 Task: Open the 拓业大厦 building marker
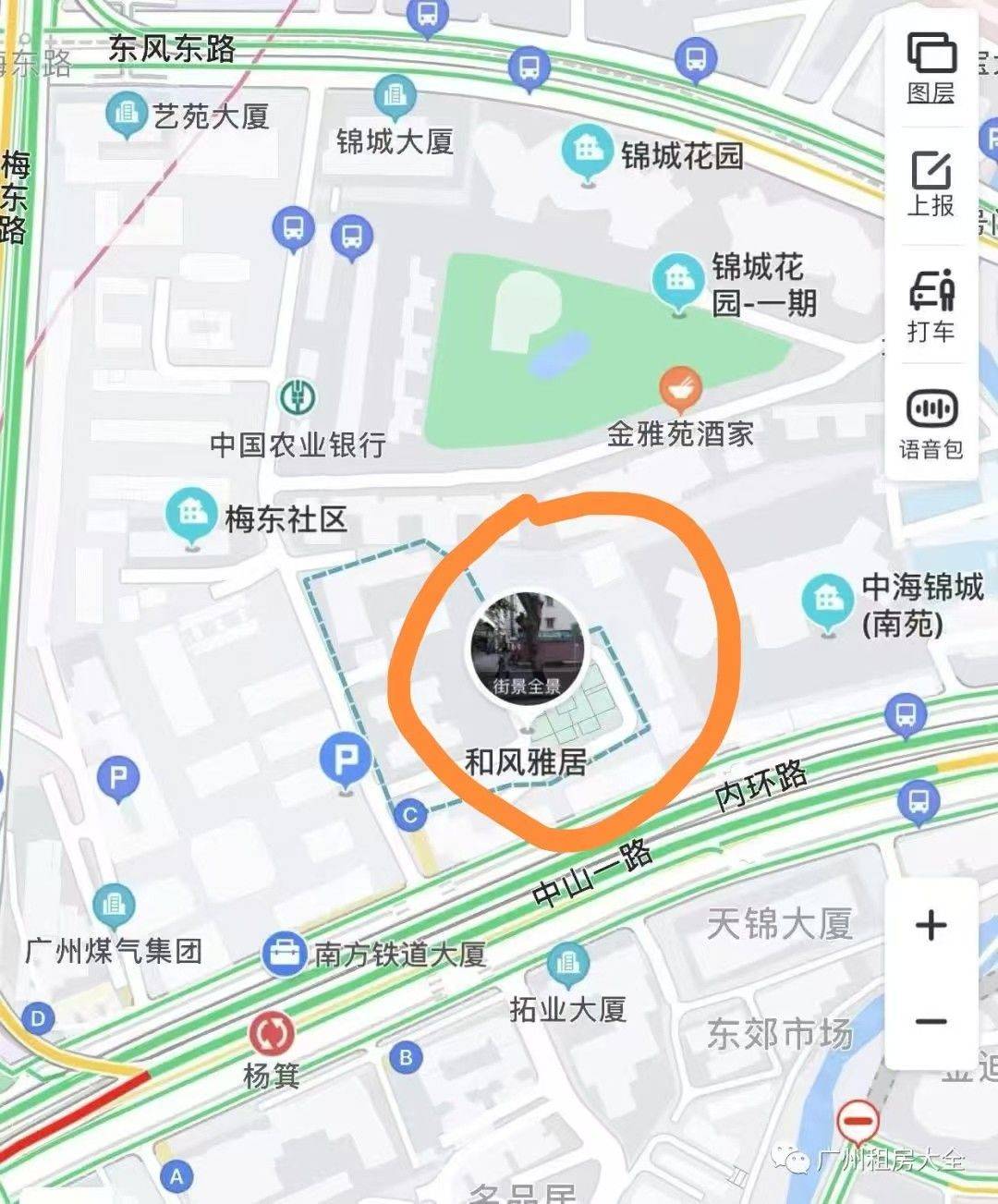(x=567, y=965)
